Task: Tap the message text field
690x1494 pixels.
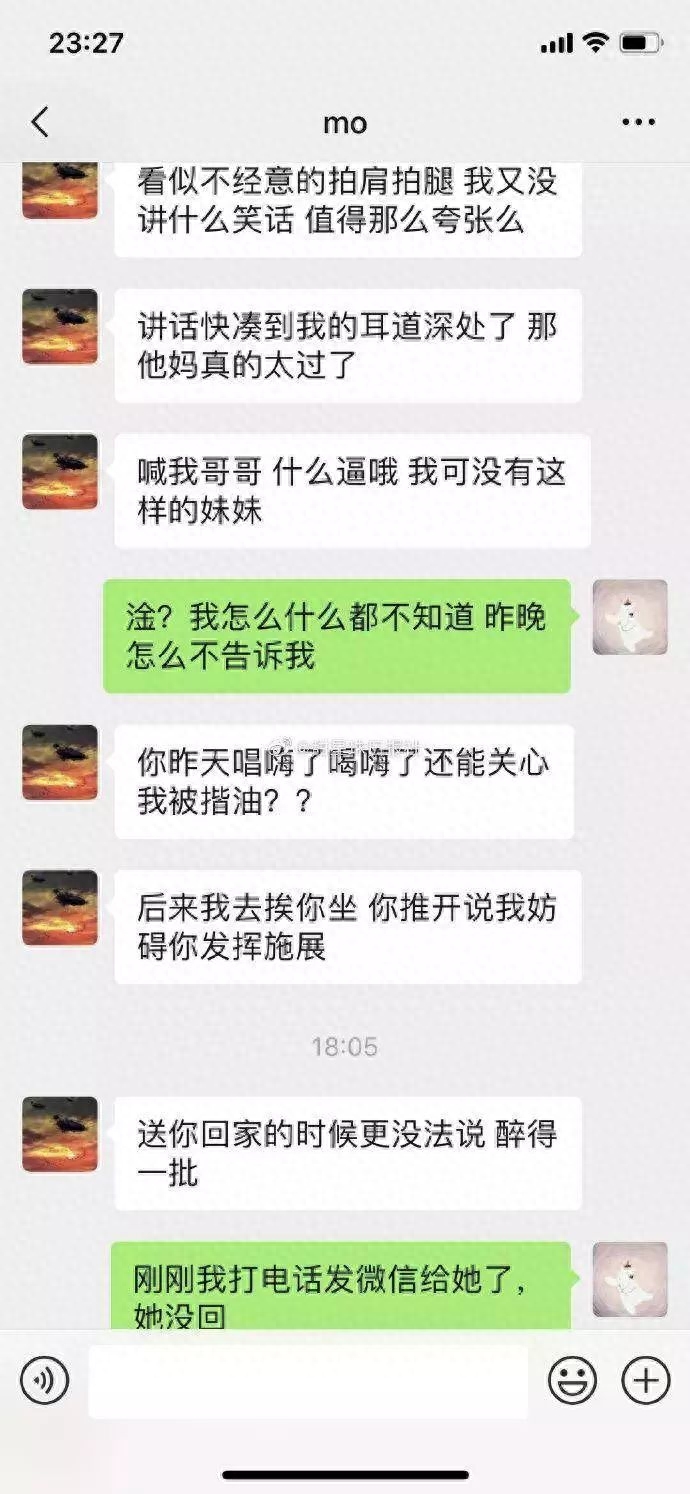Action: click(x=308, y=1381)
